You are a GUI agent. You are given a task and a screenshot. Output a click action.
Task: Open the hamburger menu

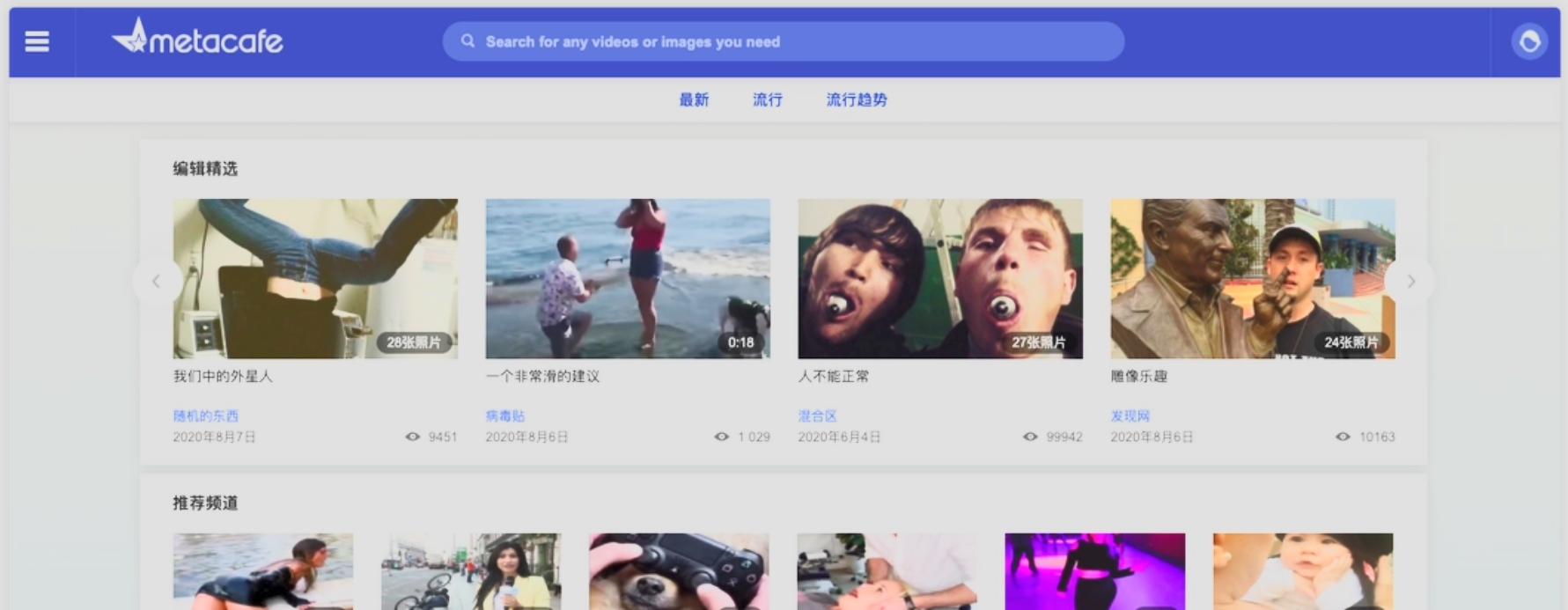(37, 41)
